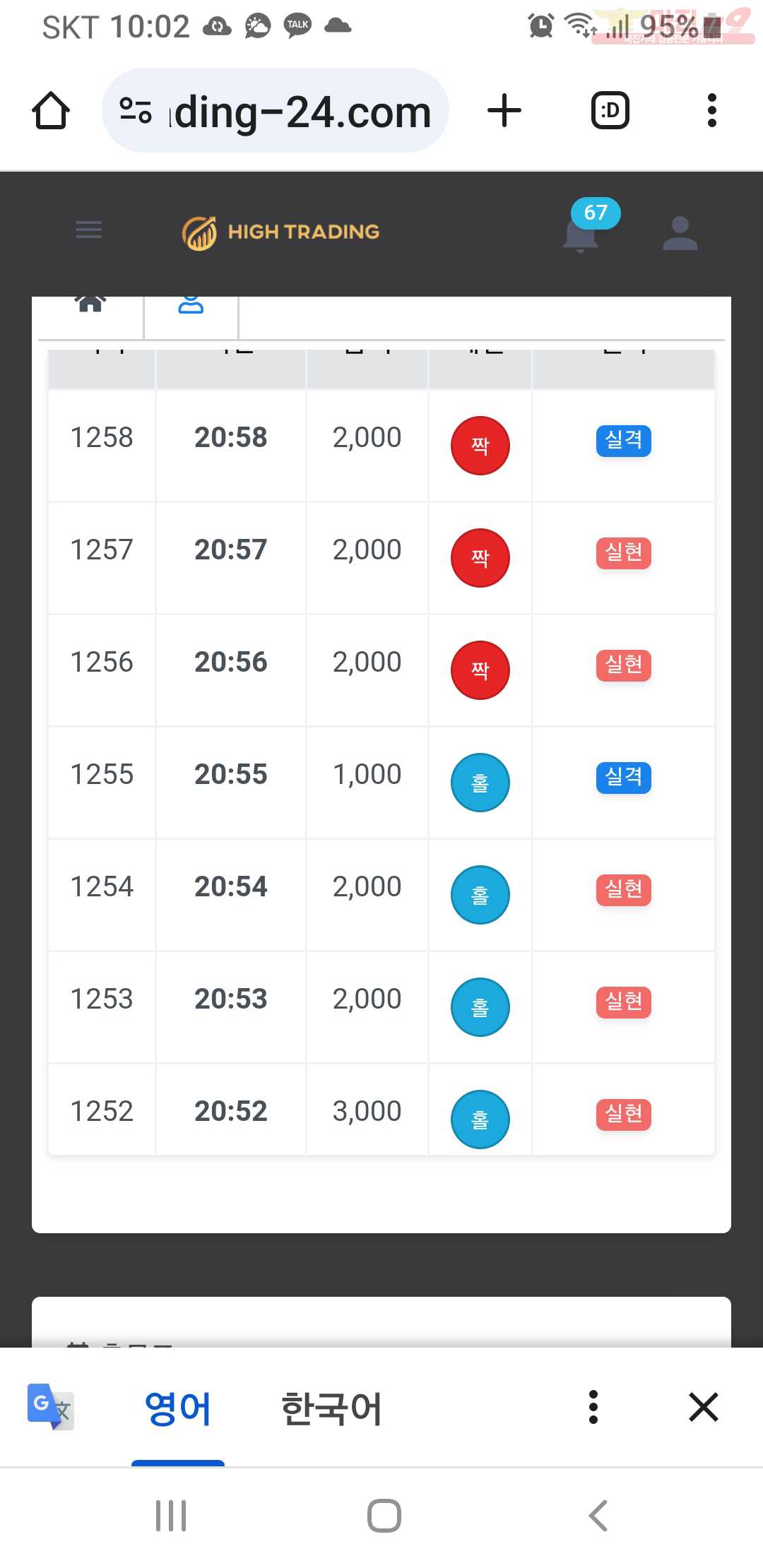
Task: Select 한국어 in the translate bar
Action: pos(331,1408)
